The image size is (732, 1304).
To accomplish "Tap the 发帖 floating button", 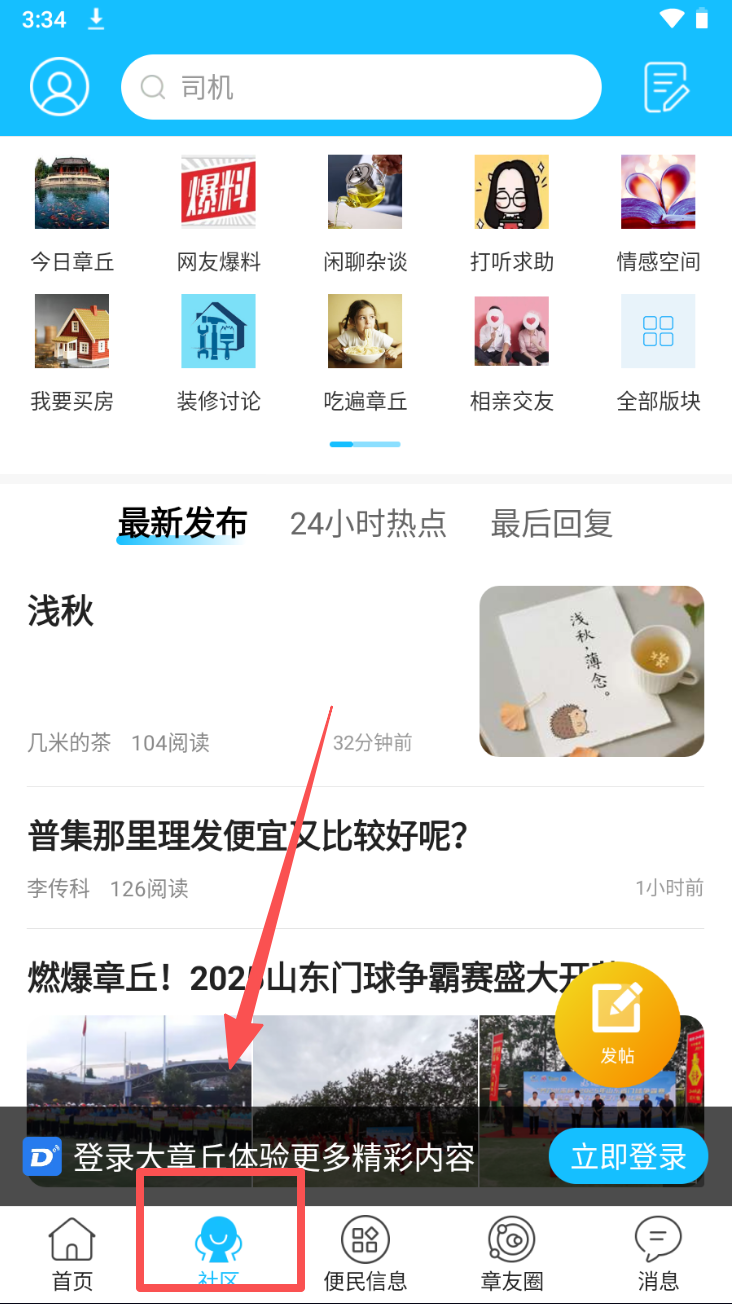I will (617, 1023).
